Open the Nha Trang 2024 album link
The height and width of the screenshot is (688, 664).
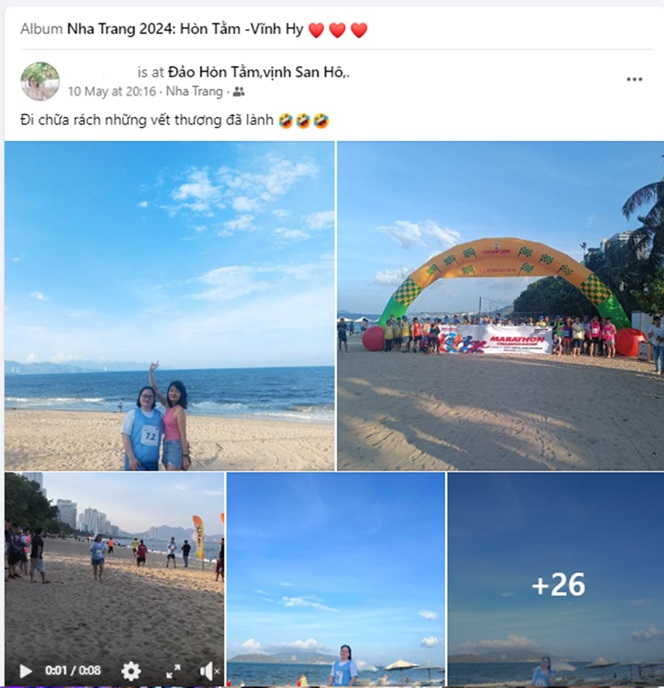pos(185,30)
